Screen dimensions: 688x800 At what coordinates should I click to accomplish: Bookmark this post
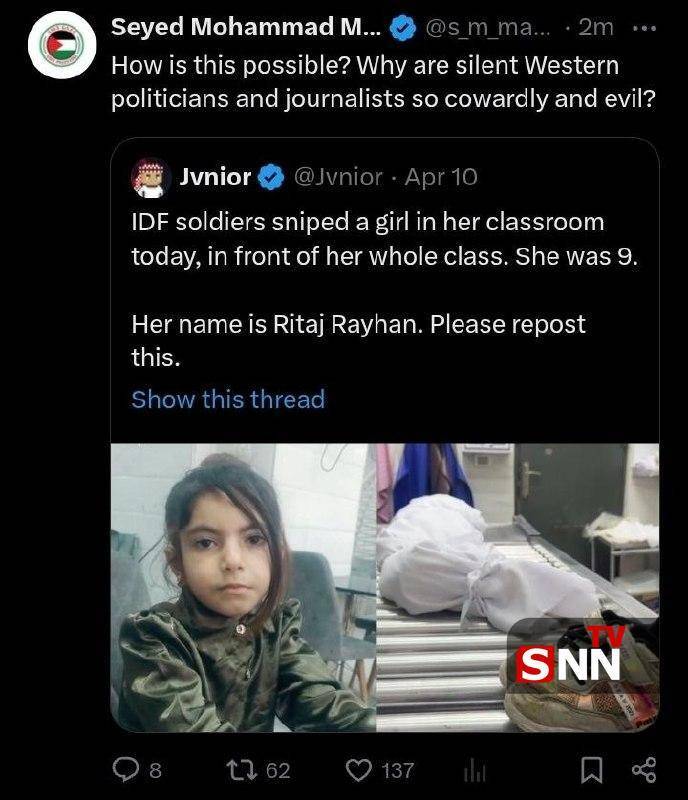pos(592,770)
